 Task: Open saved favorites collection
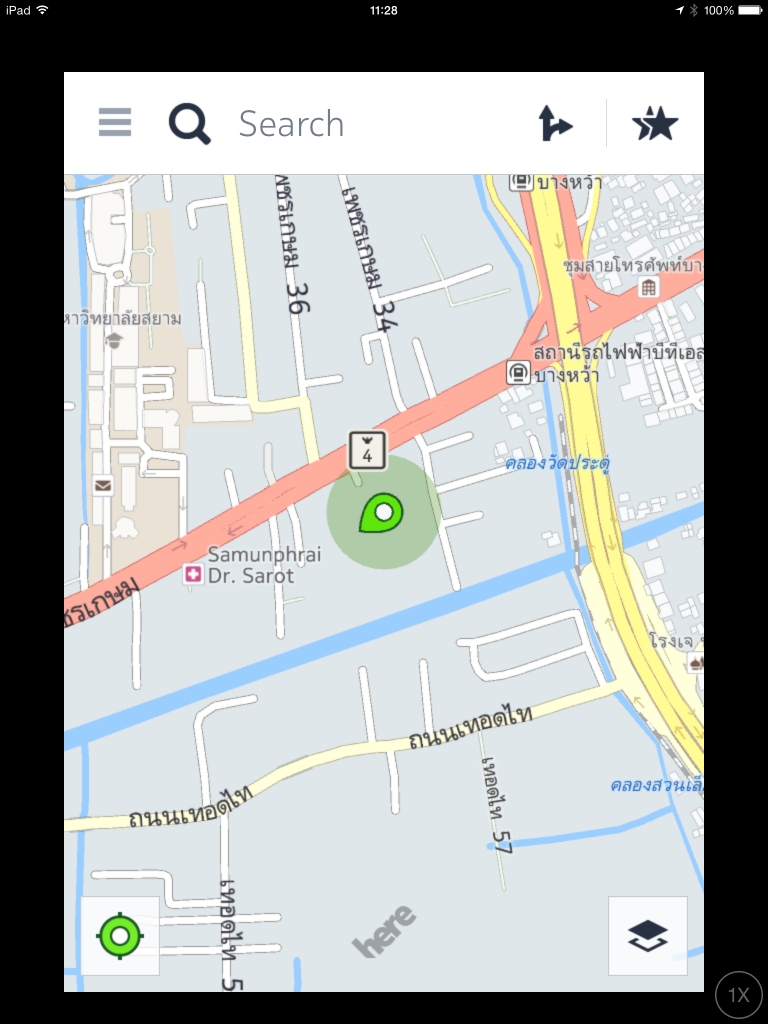655,124
